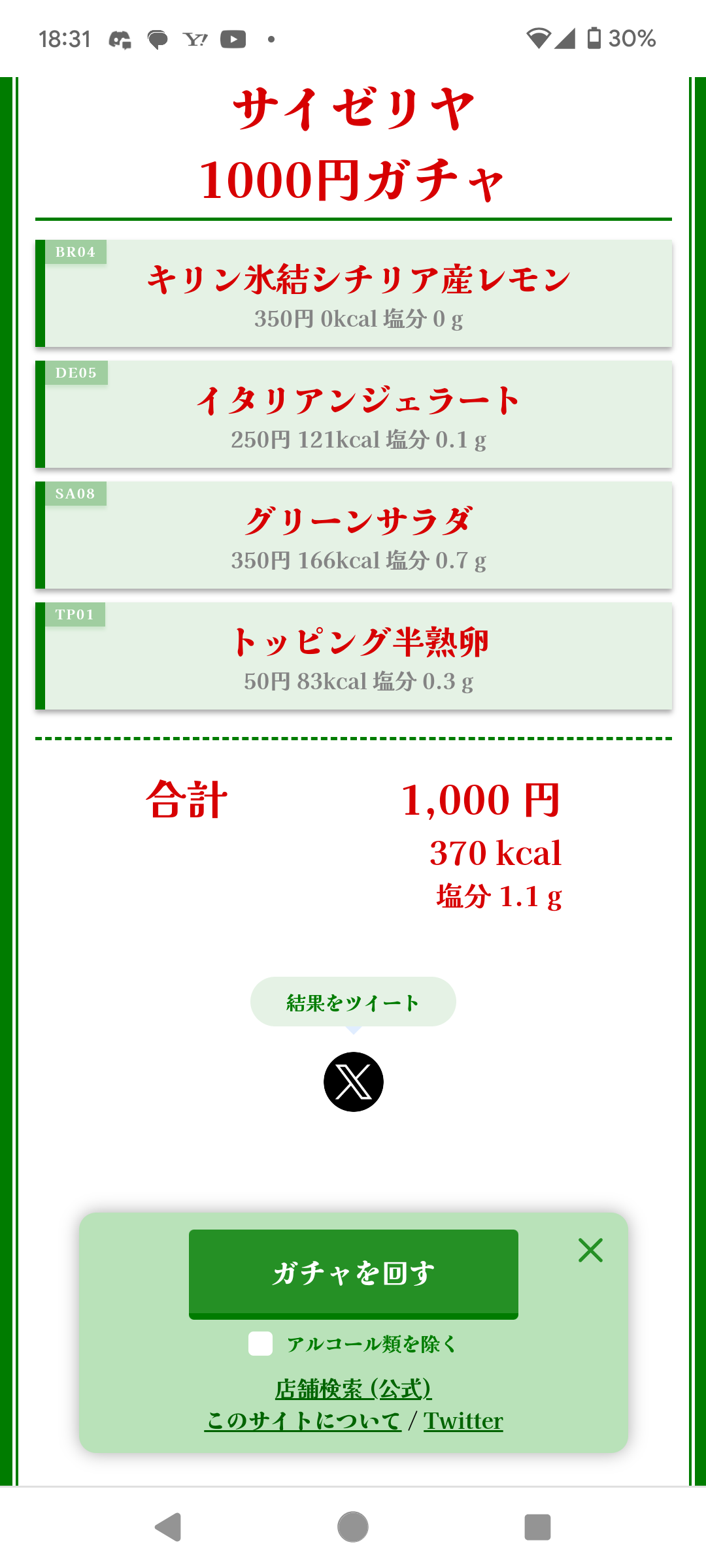Close the green gacha panel
The height and width of the screenshot is (1568, 706).
pos(590,1250)
